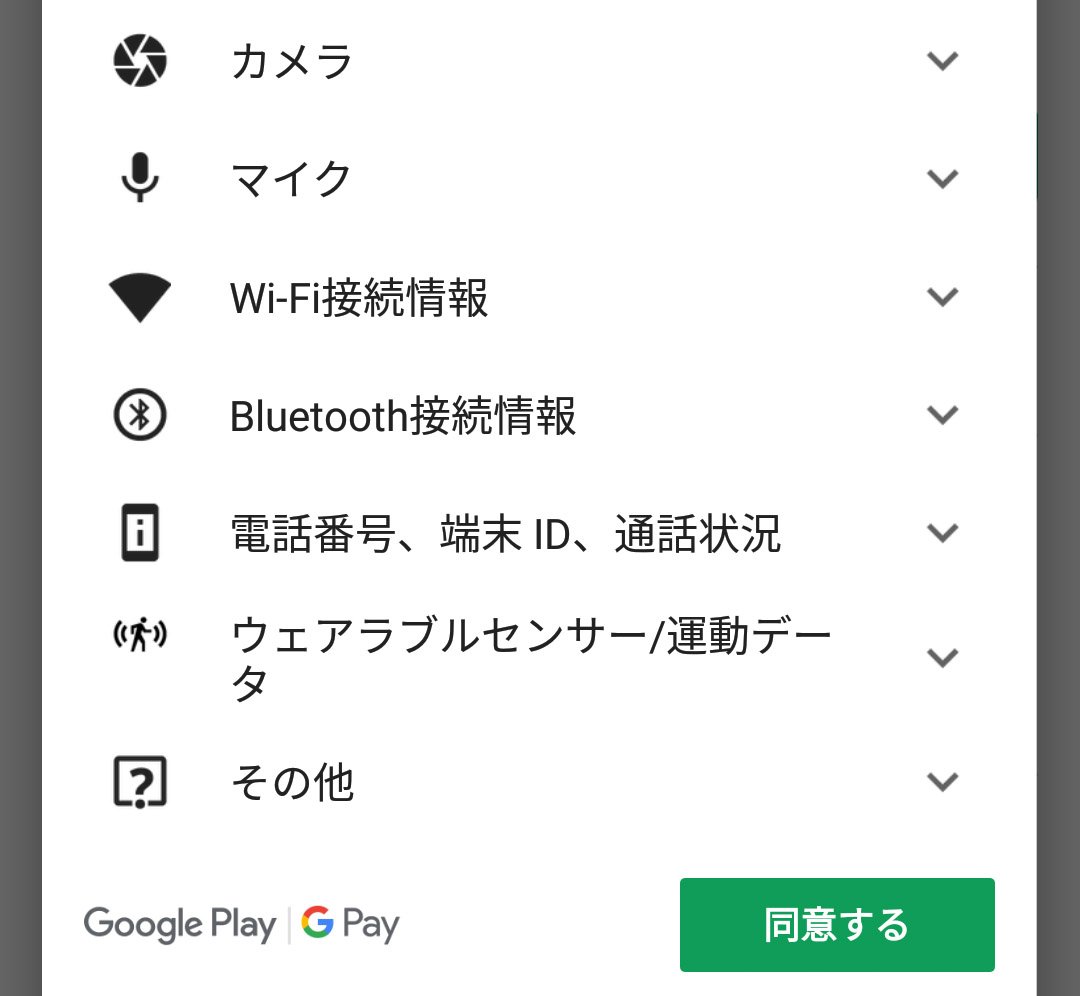Viewport: 1080px width, 996px height.
Task: Expand ウェアラブルセンサー/運動データ permission
Action: click(942, 657)
